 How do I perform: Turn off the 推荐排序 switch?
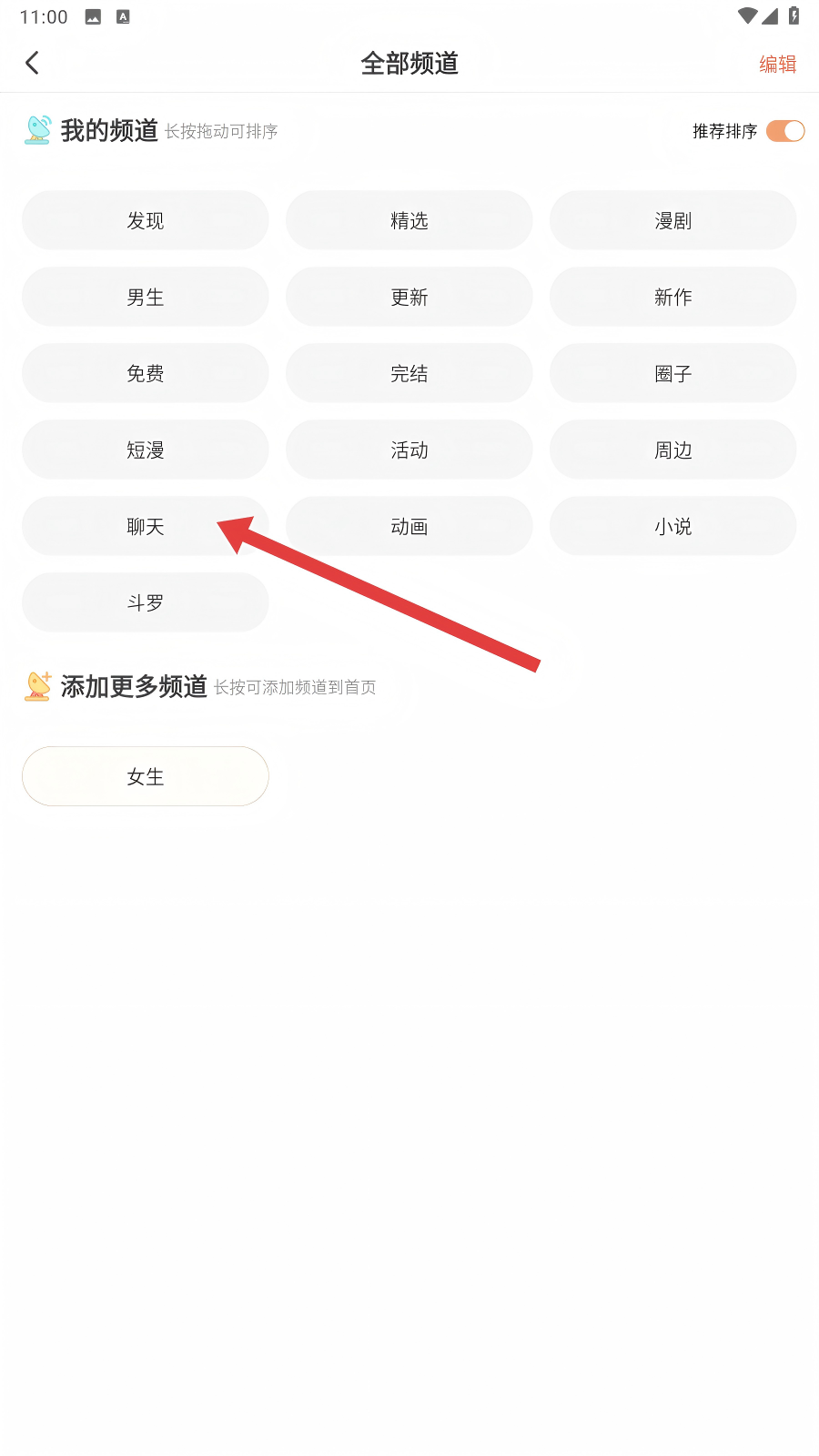[784, 131]
